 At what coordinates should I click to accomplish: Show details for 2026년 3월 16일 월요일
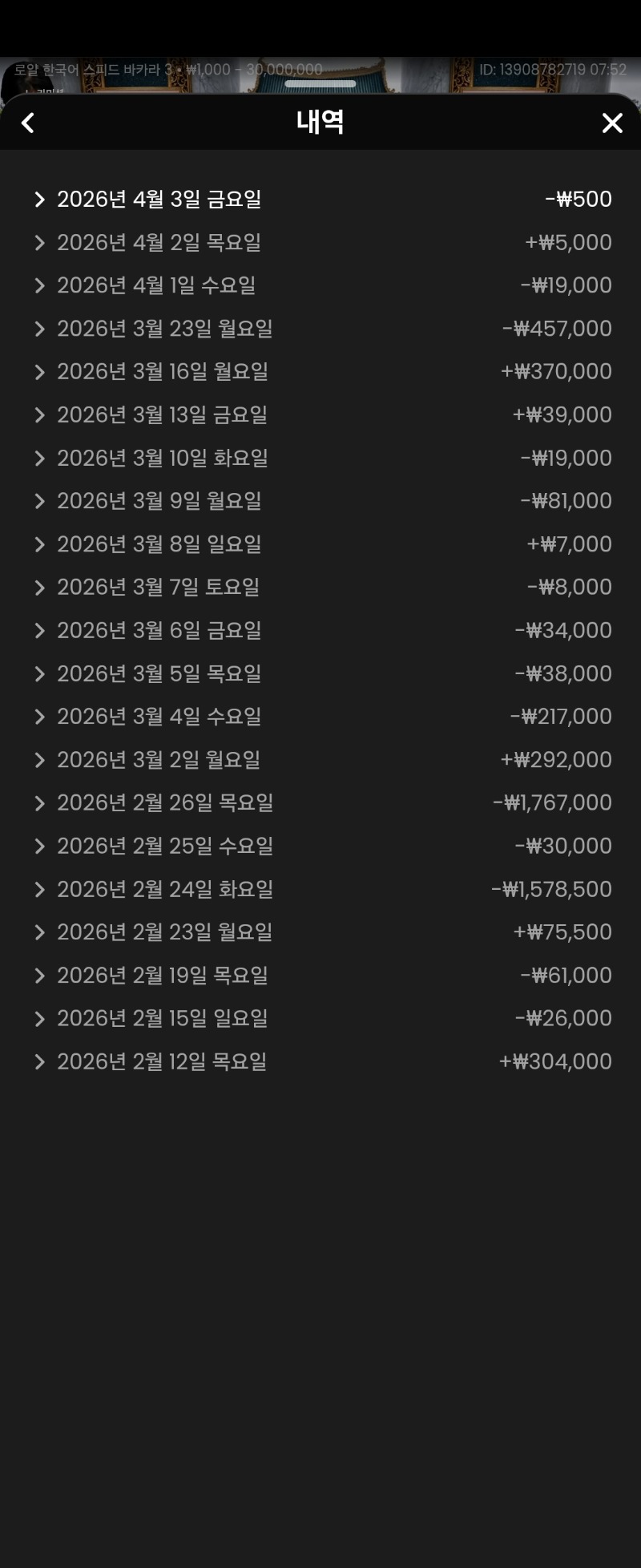[162, 372]
